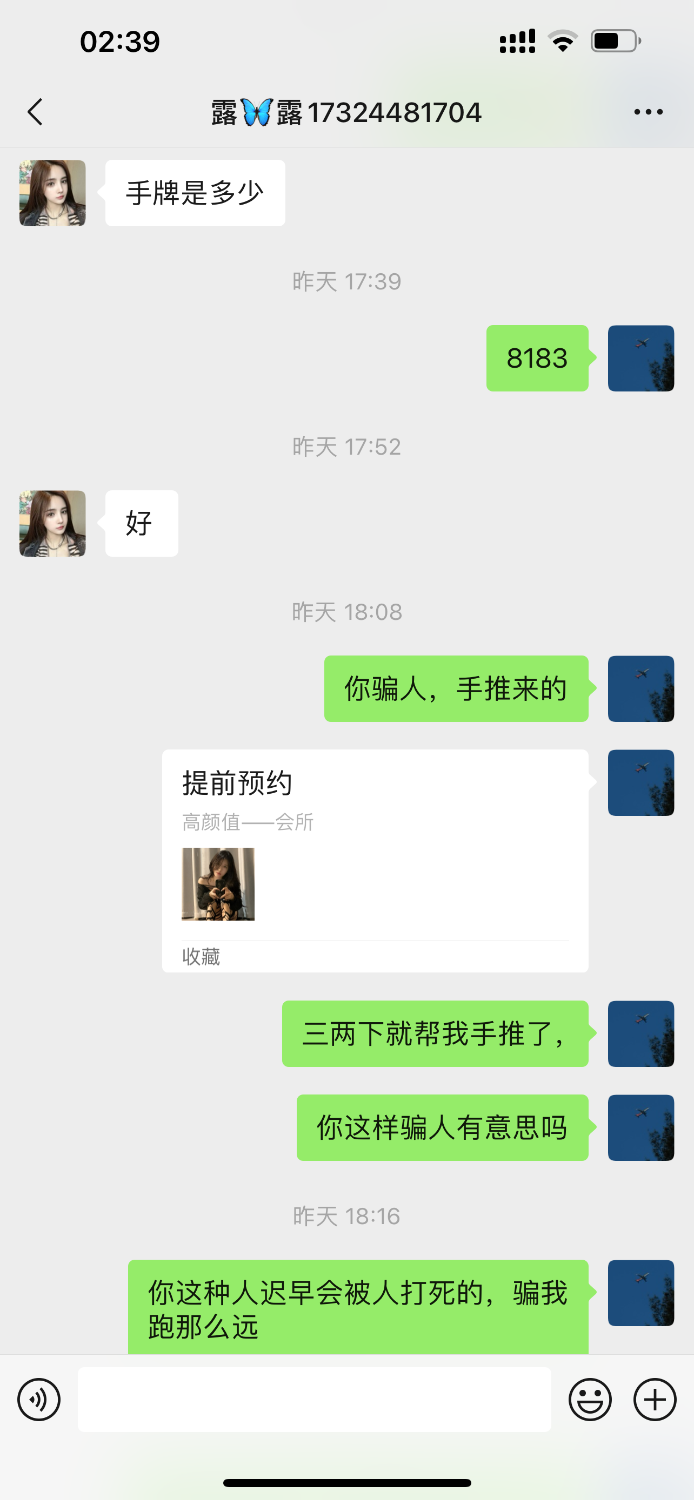Open the emoji sticker panel

(590, 1399)
